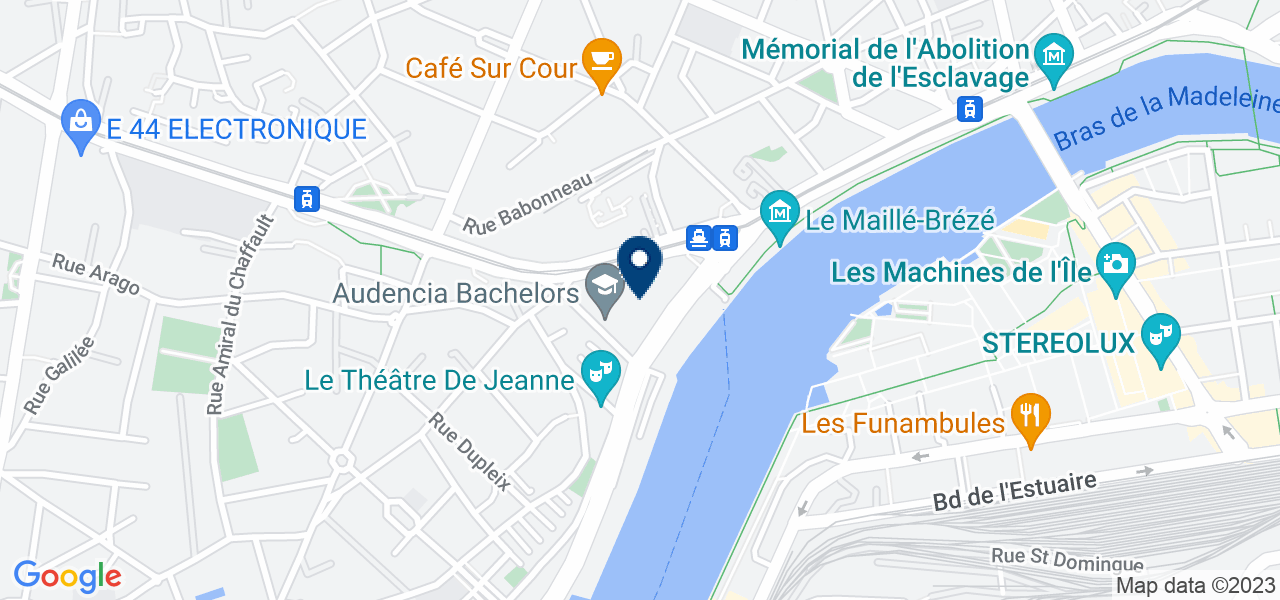This screenshot has width=1280, height=600.
Task: Tap the dark blue location pin marker
Action: (x=640, y=262)
